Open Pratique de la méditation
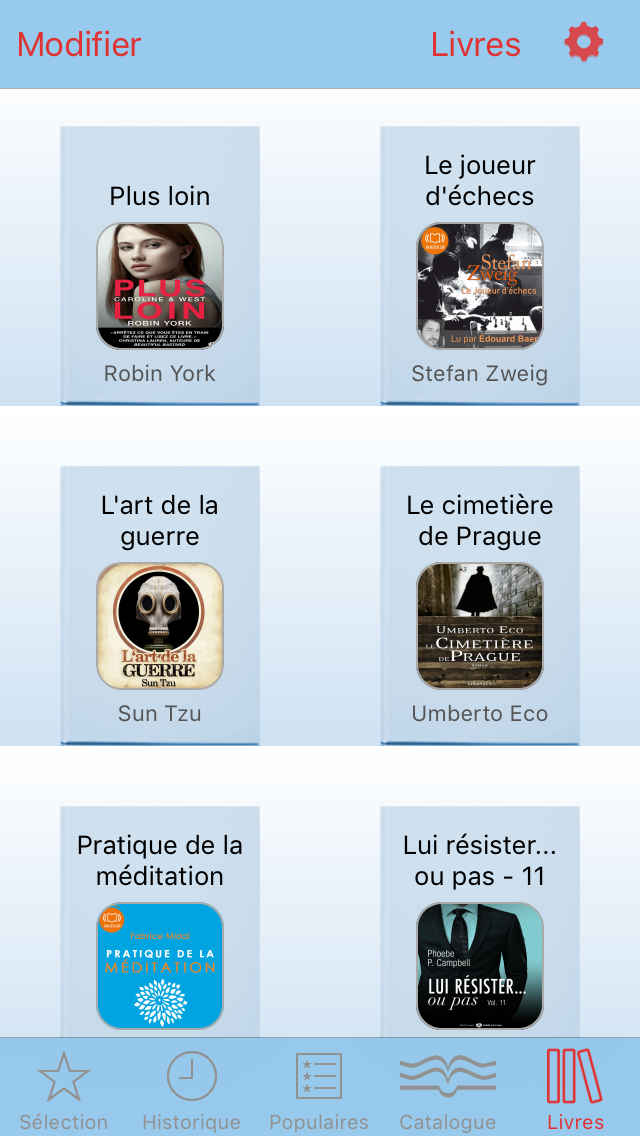 160,966
